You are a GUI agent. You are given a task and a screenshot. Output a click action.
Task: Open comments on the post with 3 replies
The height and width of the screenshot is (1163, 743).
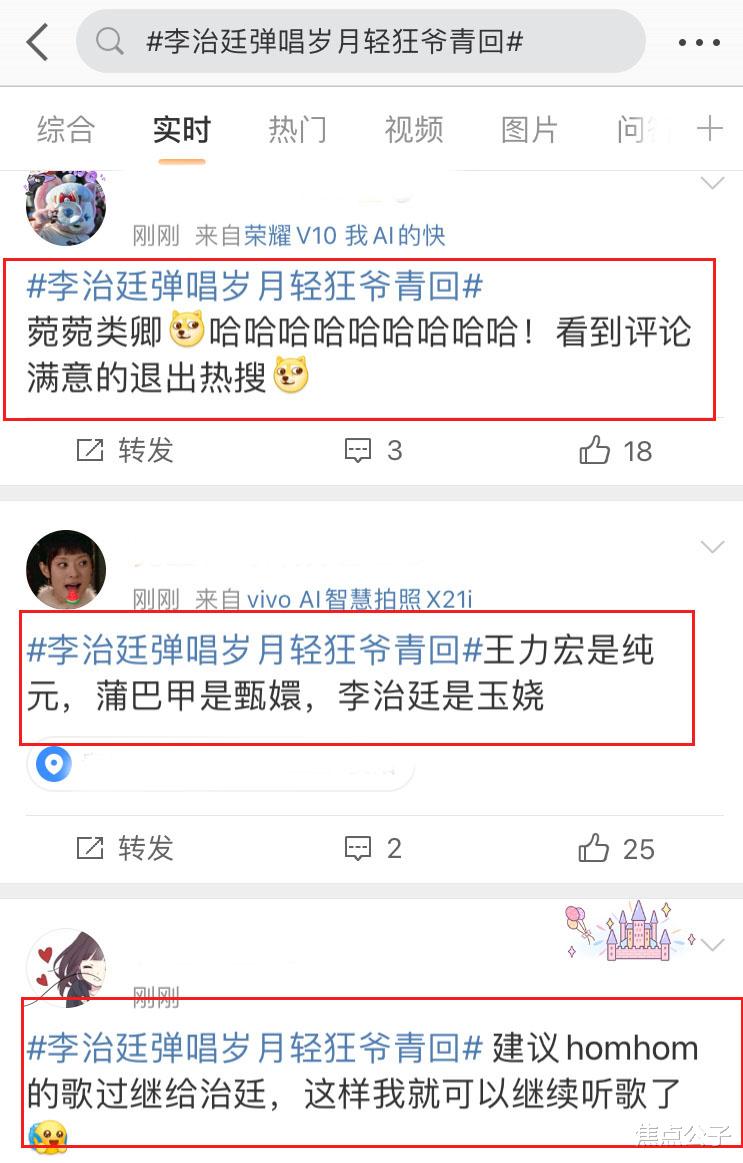tap(371, 451)
